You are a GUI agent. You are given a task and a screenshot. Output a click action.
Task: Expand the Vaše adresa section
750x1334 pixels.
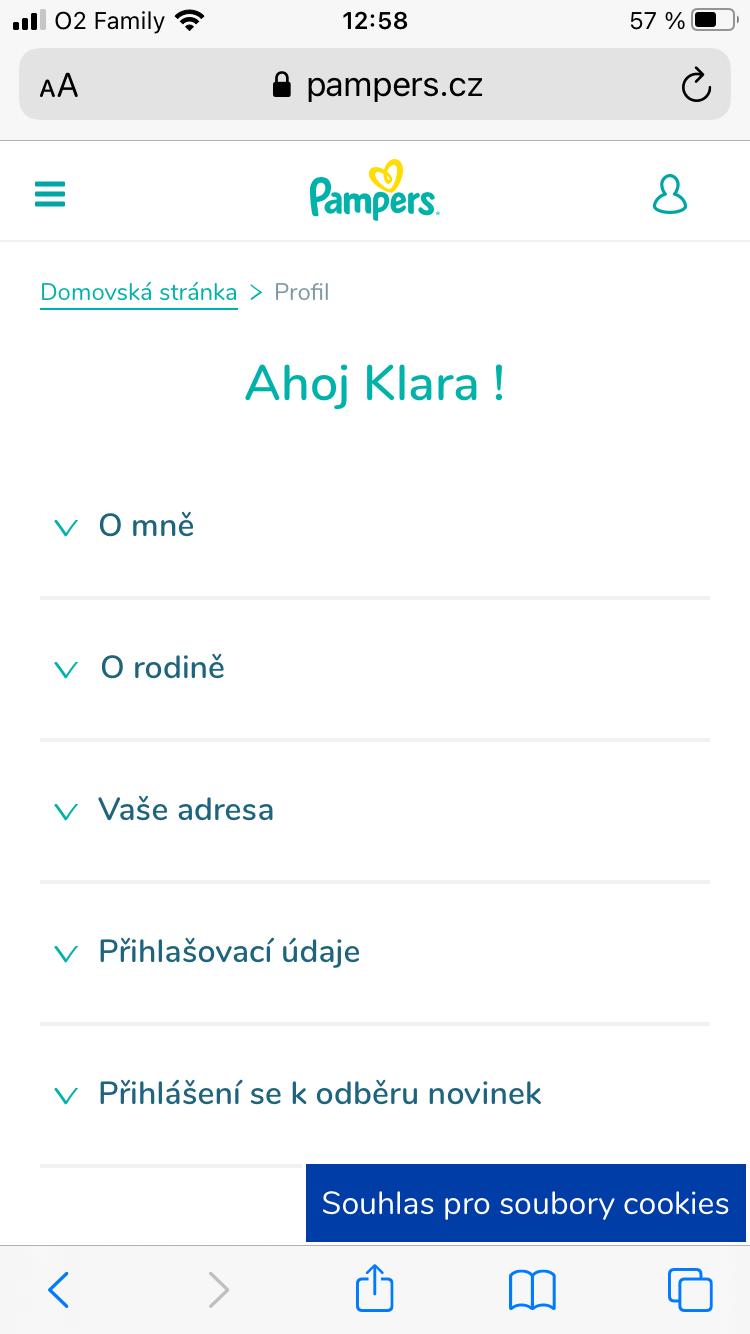coord(185,810)
